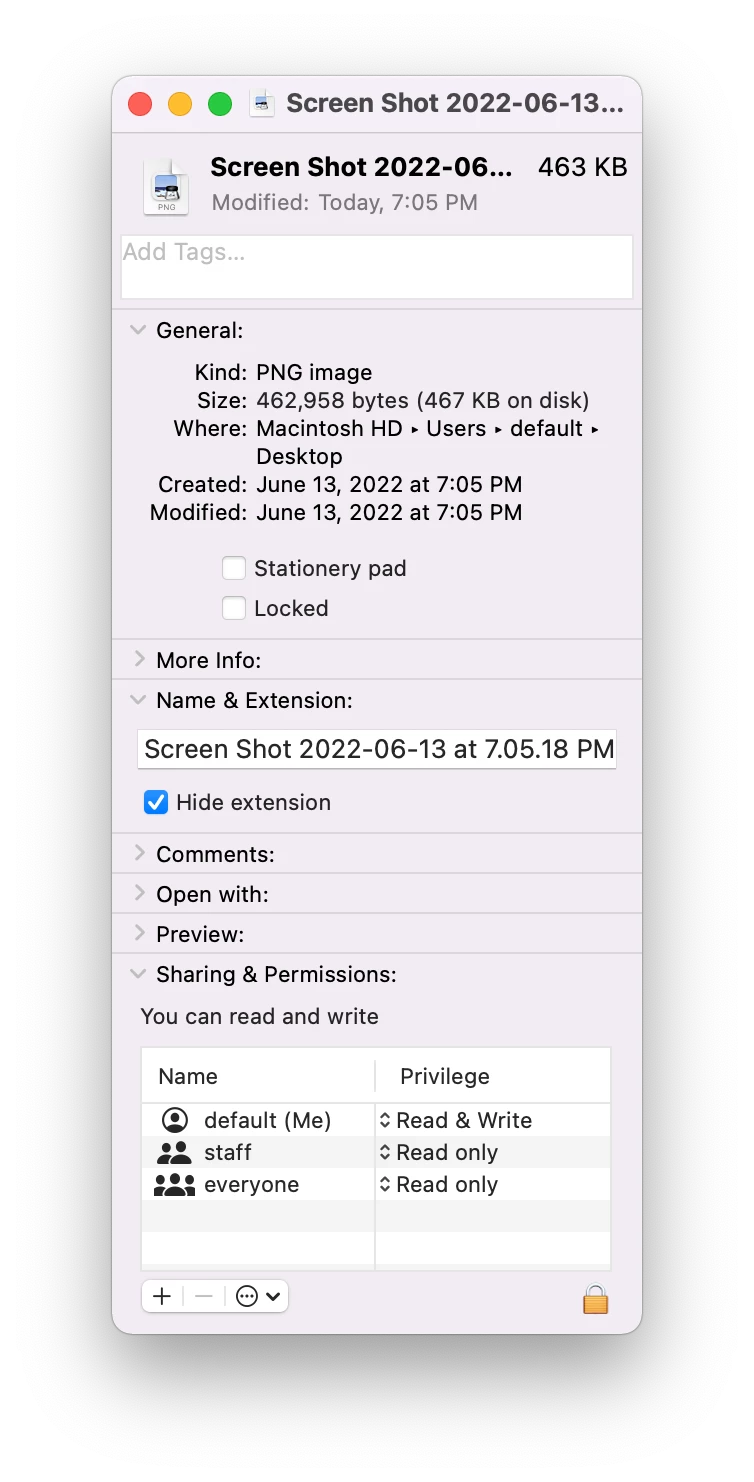Check the Stationery pad checkbox

[x=234, y=568]
